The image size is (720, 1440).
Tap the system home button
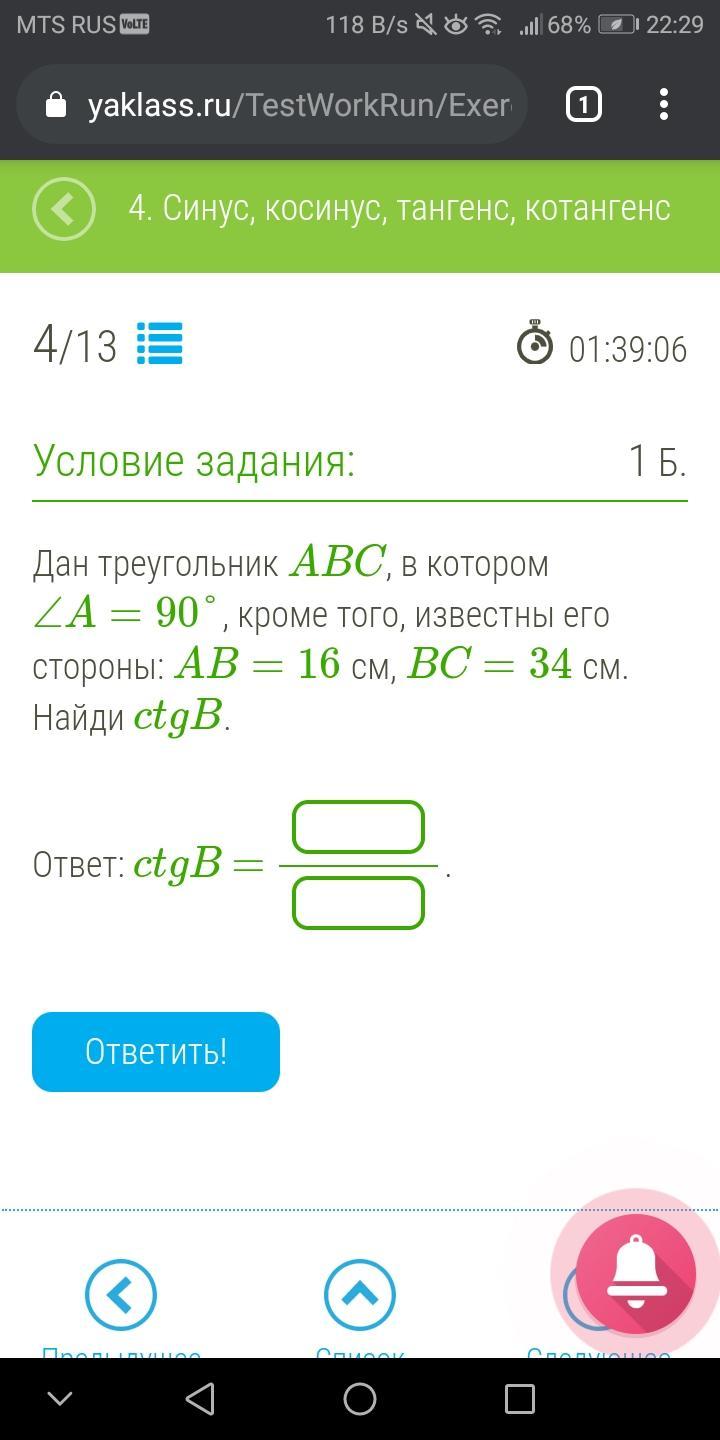(x=360, y=1398)
